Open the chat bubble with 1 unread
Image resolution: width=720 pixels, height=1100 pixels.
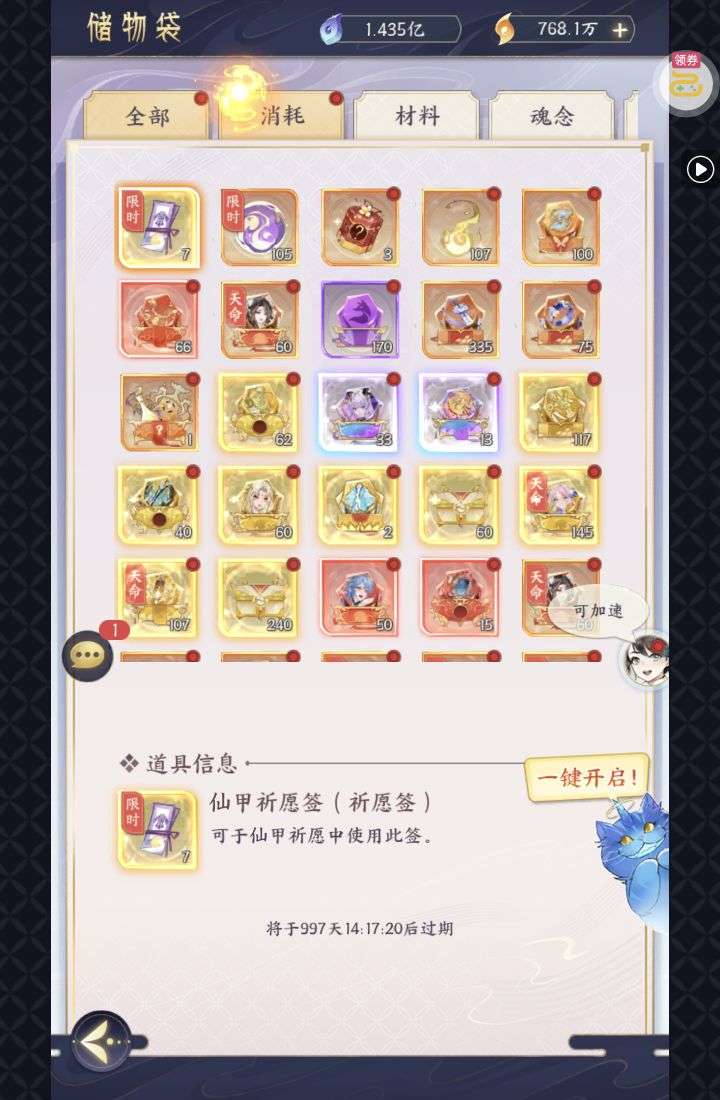(88, 656)
